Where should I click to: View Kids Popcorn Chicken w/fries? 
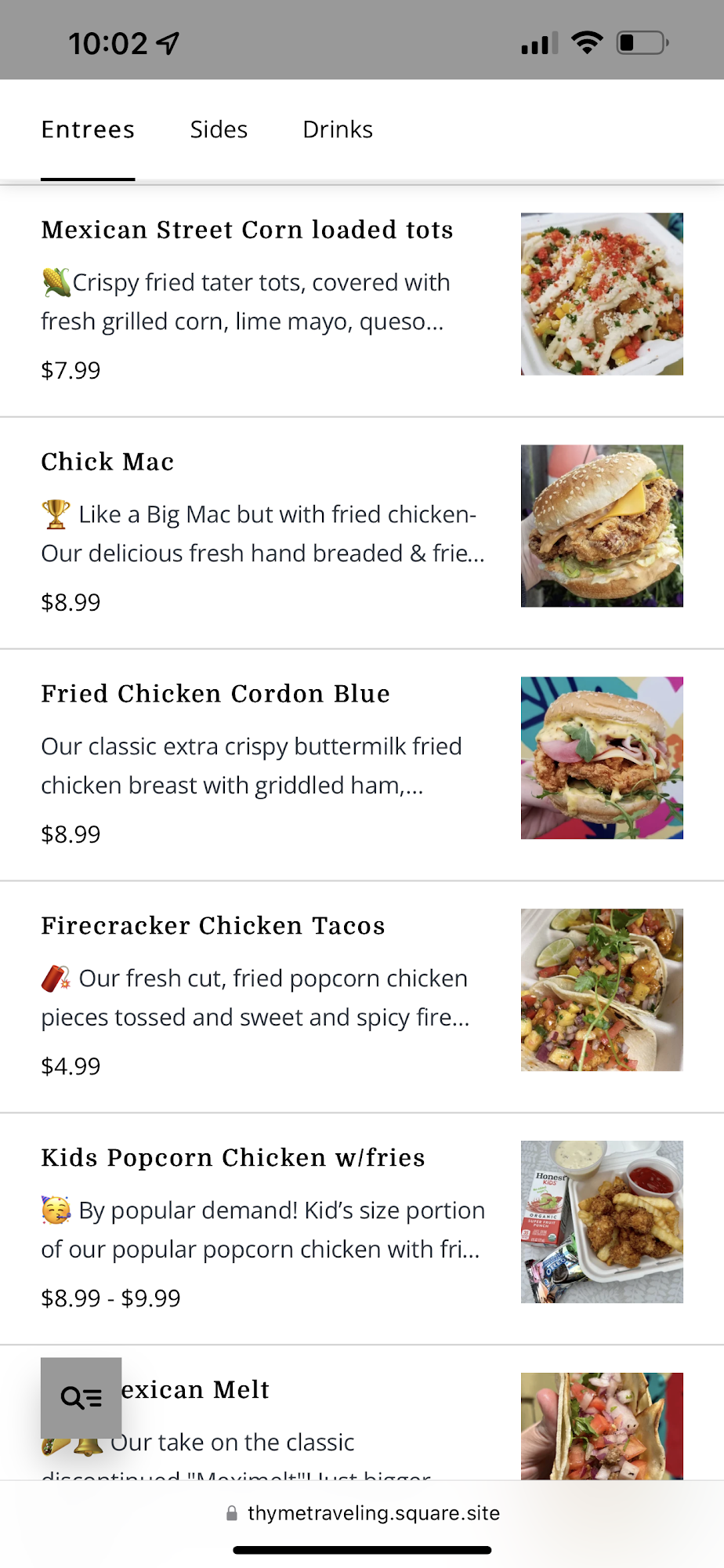pyautogui.click(x=233, y=1158)
